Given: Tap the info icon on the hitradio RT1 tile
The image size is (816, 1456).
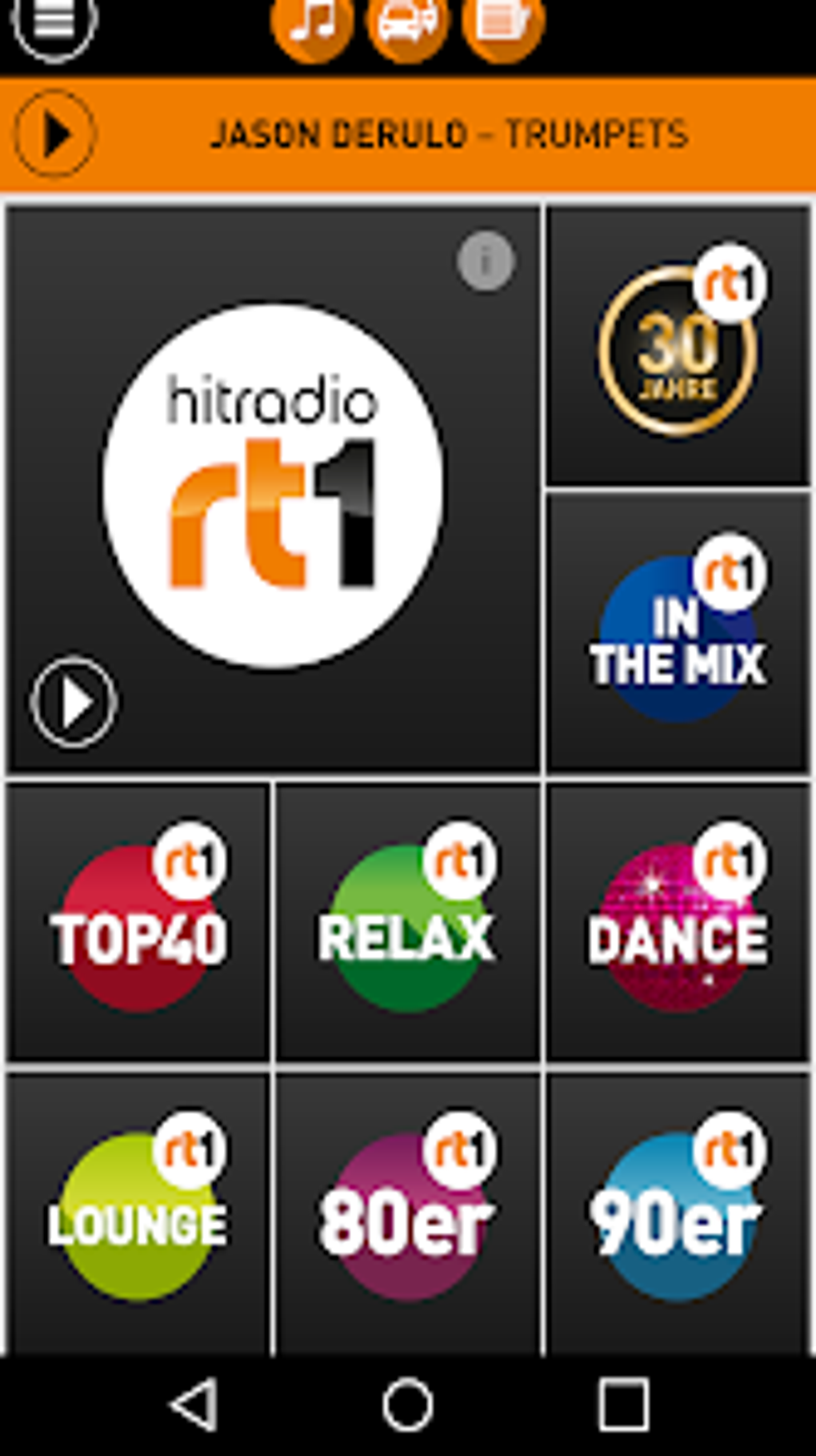Looking at the screenshot, I should (484, 260).
